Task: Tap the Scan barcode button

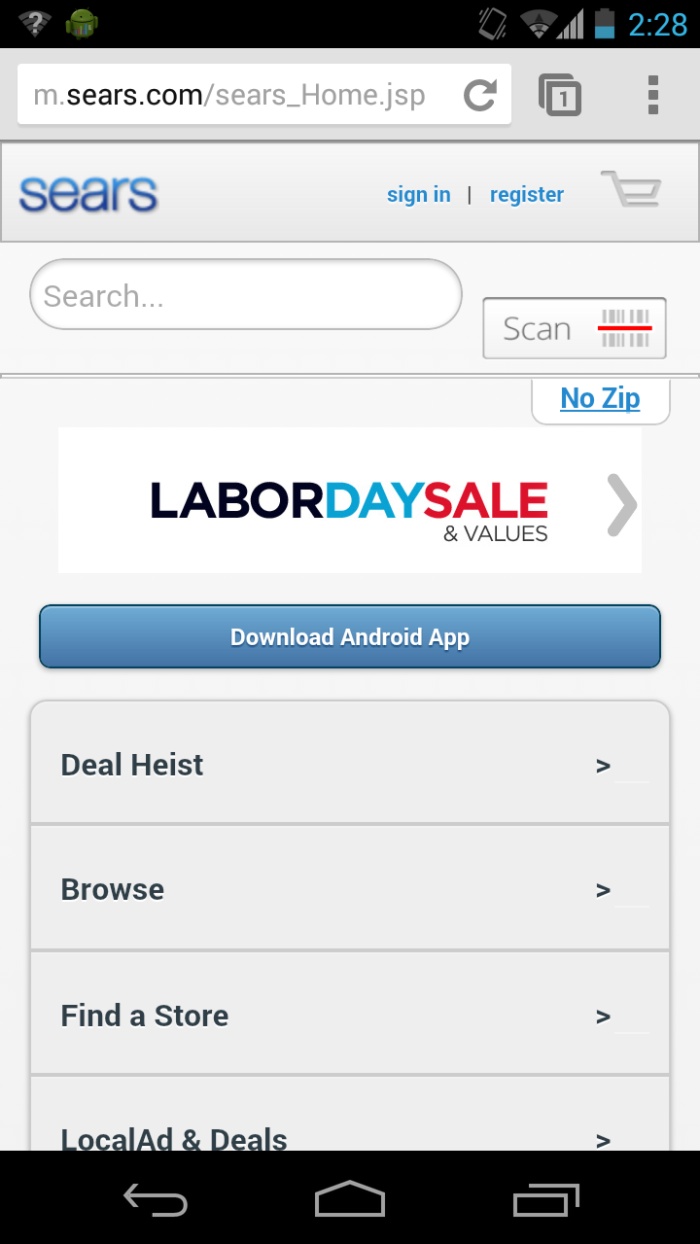Action: coord(574,328)
